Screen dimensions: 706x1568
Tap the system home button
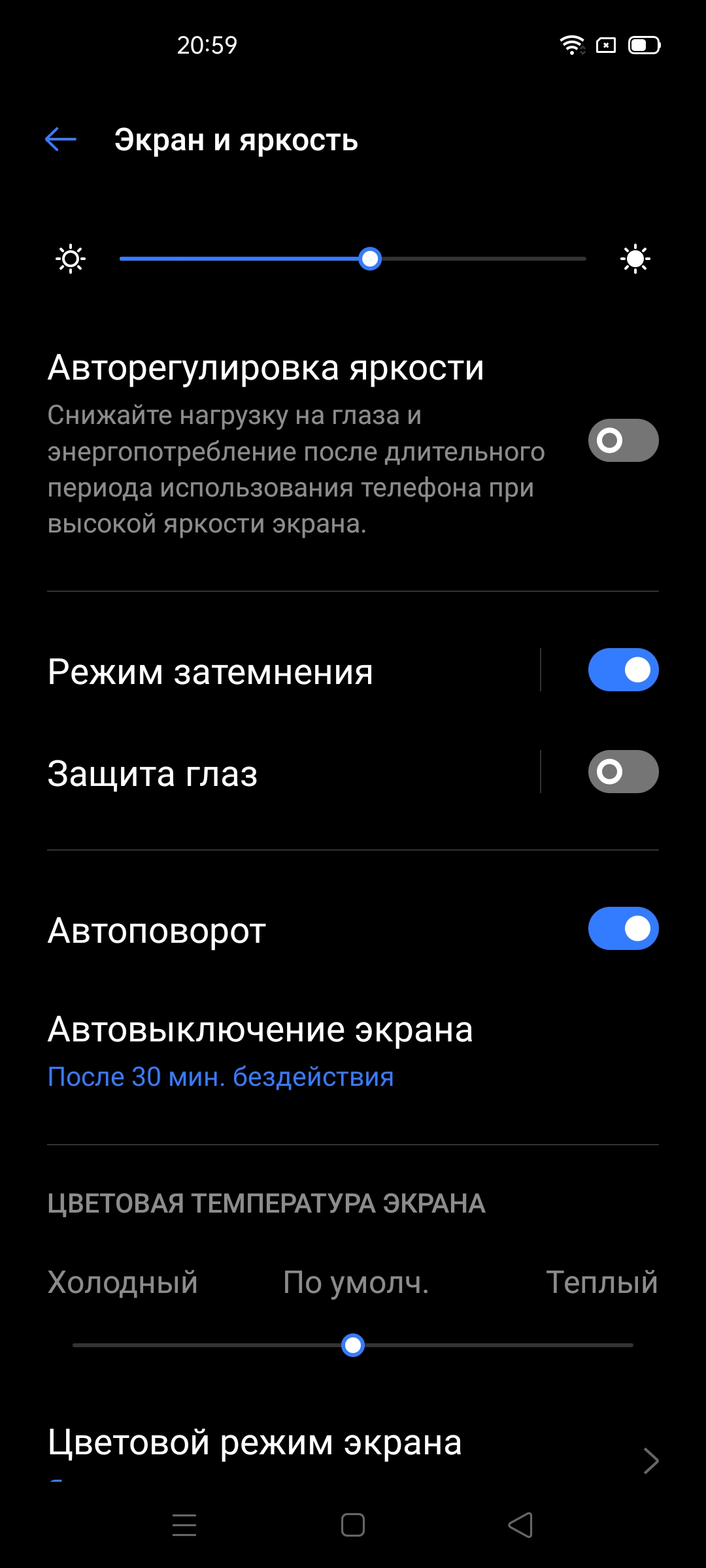pyautogui.click(x=353, y=1526)
